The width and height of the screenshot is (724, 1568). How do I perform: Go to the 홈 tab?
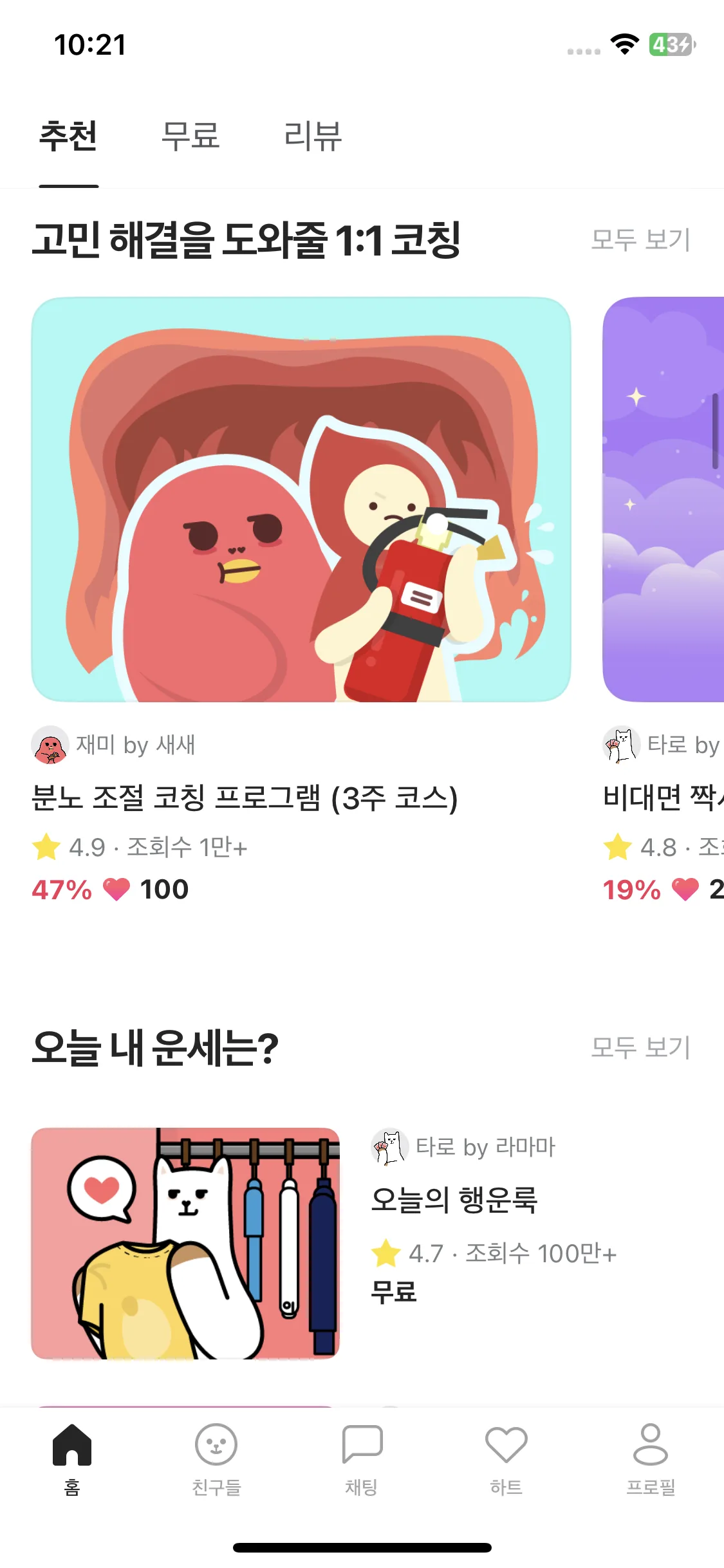coord(72,1460)
